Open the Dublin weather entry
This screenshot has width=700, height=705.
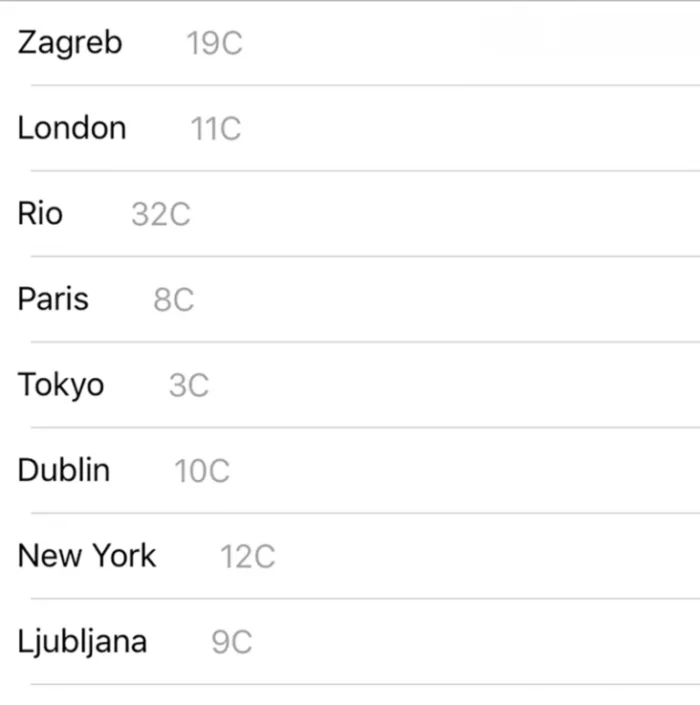tap(64, 470)
